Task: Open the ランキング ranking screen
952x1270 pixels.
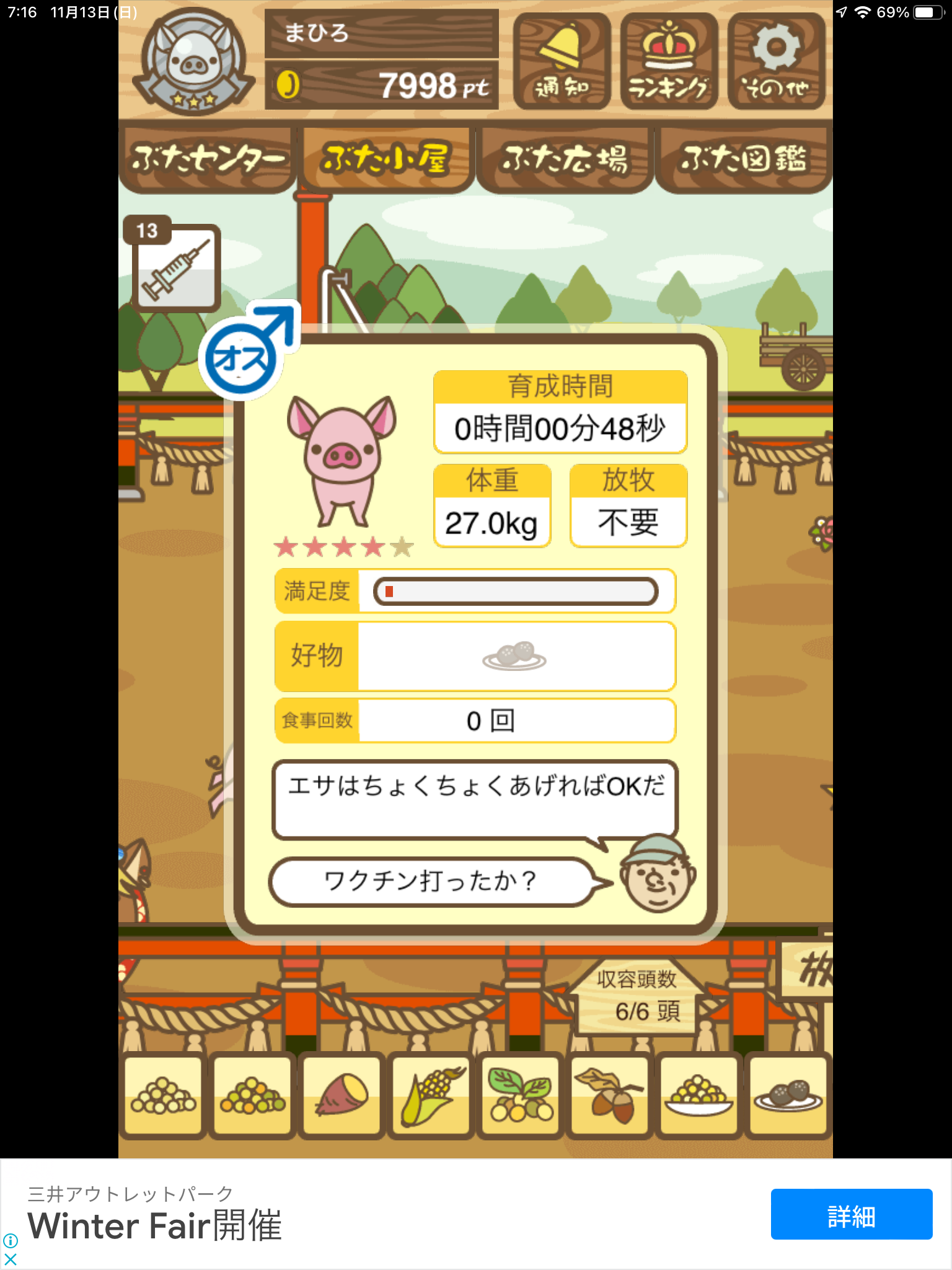Action: click(669, 61)
